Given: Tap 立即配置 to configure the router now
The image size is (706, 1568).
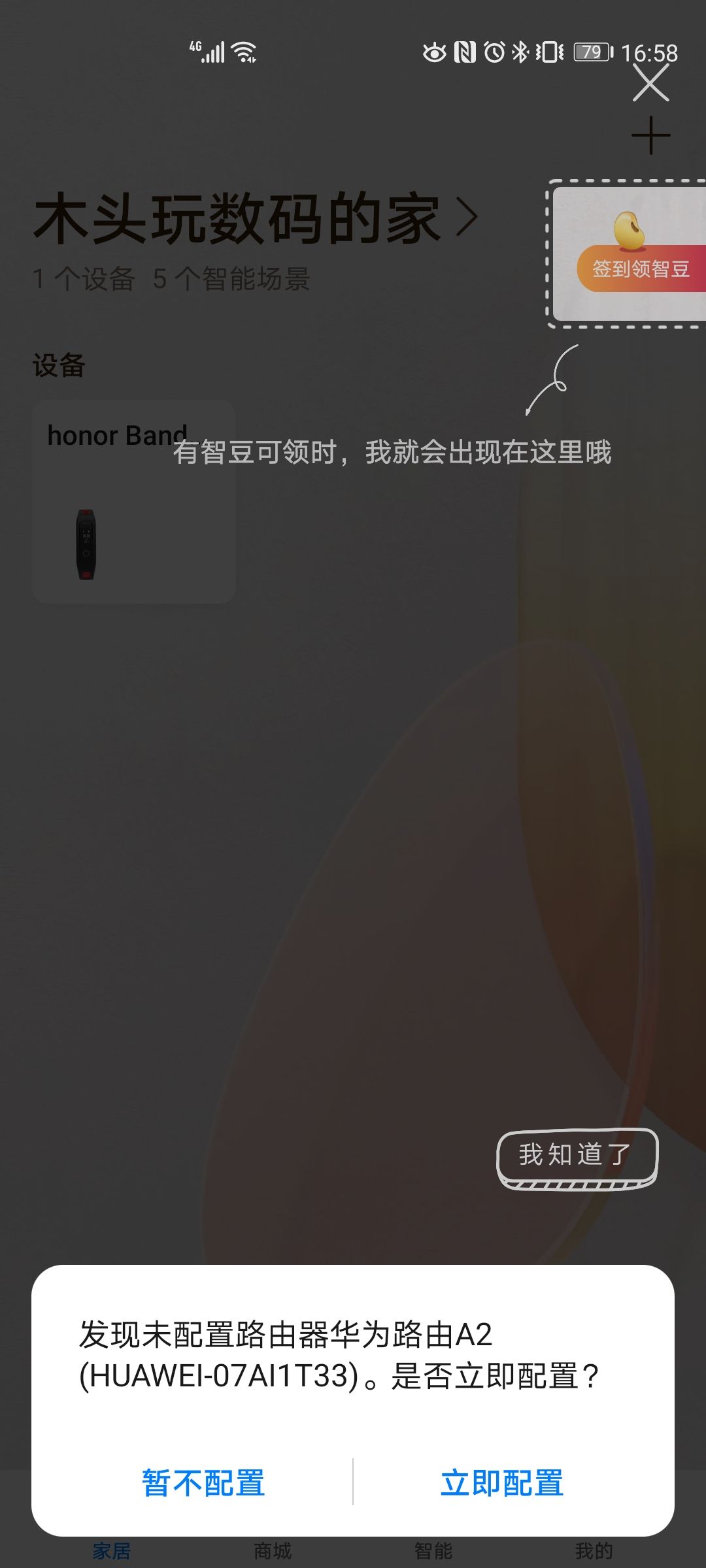Looking at the screenshot, I should (502, 1483).
